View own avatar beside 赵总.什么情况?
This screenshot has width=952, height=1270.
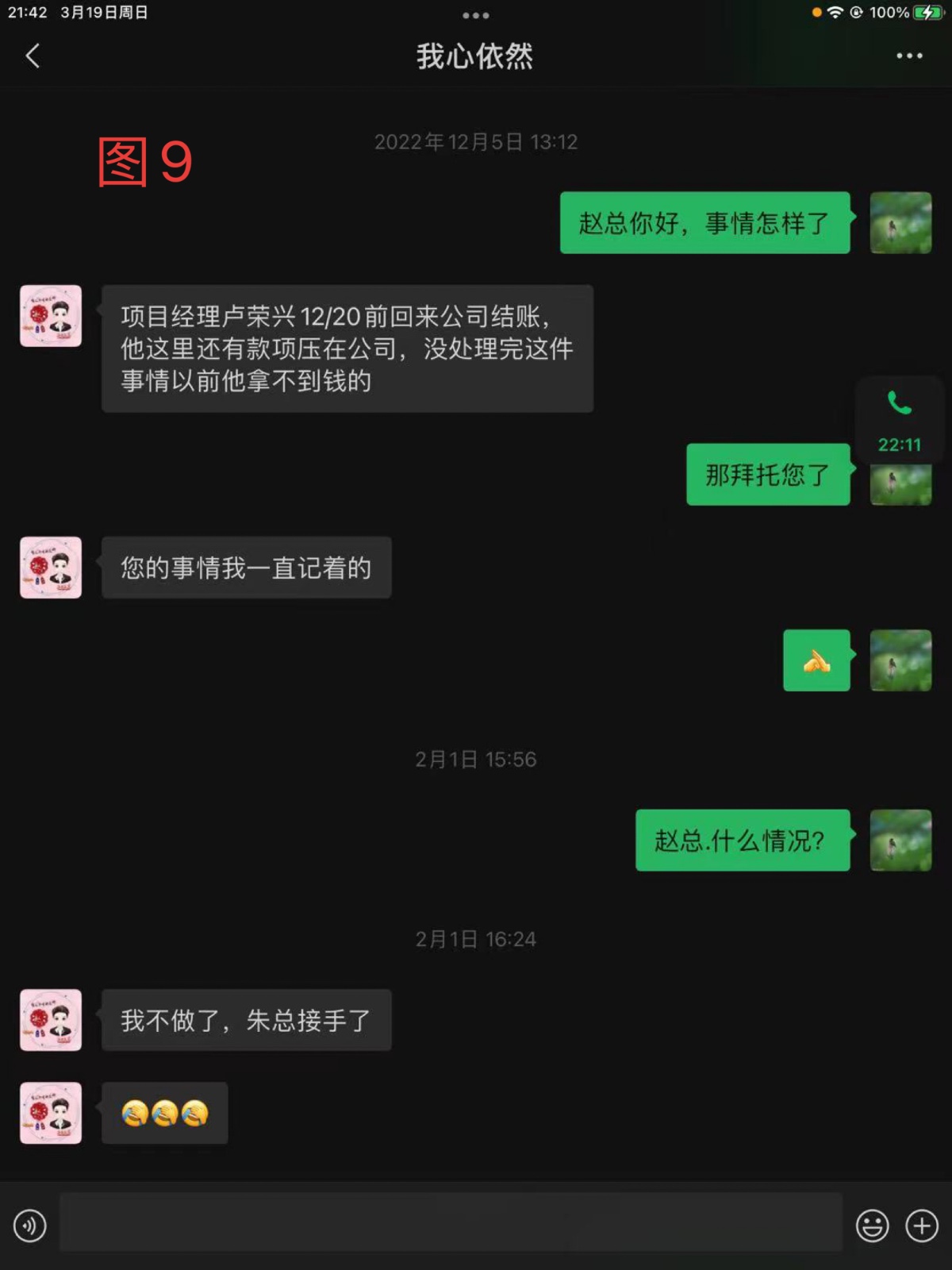coord(900,840)
